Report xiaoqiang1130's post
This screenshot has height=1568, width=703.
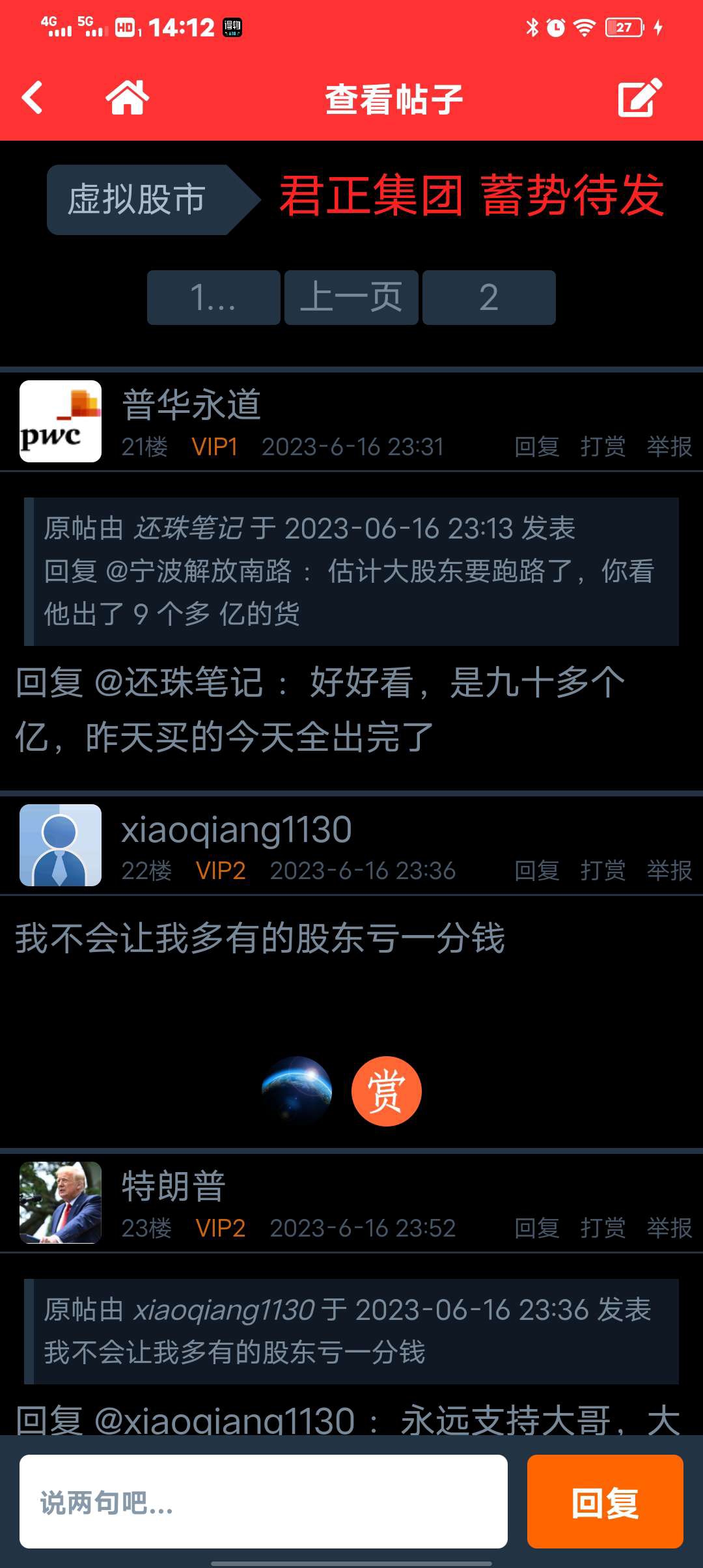pos(669,871)
